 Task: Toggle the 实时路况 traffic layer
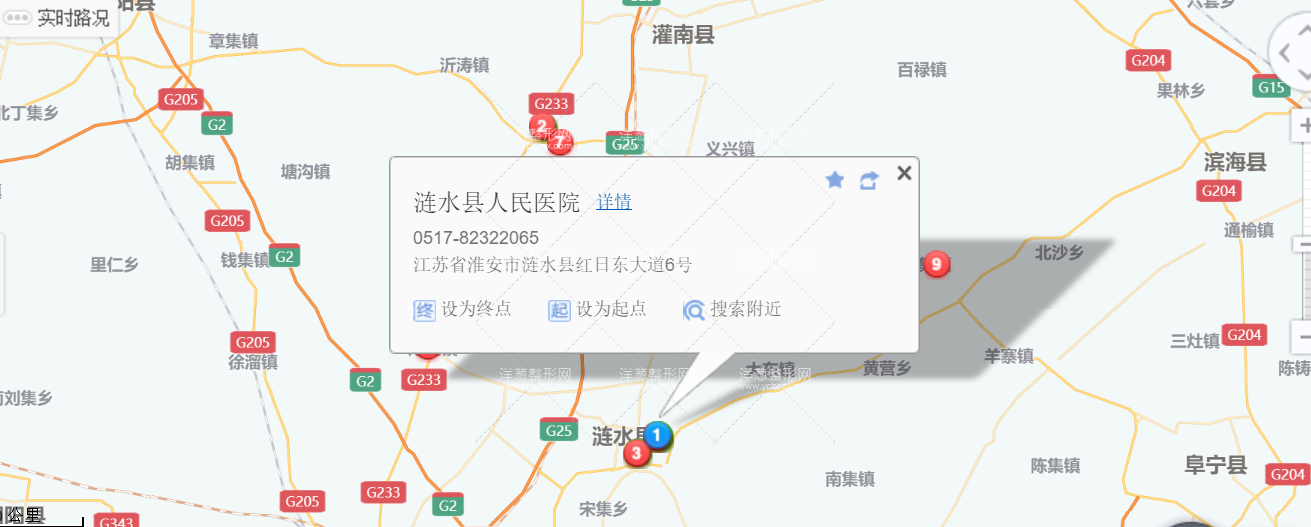coord(60,18)
